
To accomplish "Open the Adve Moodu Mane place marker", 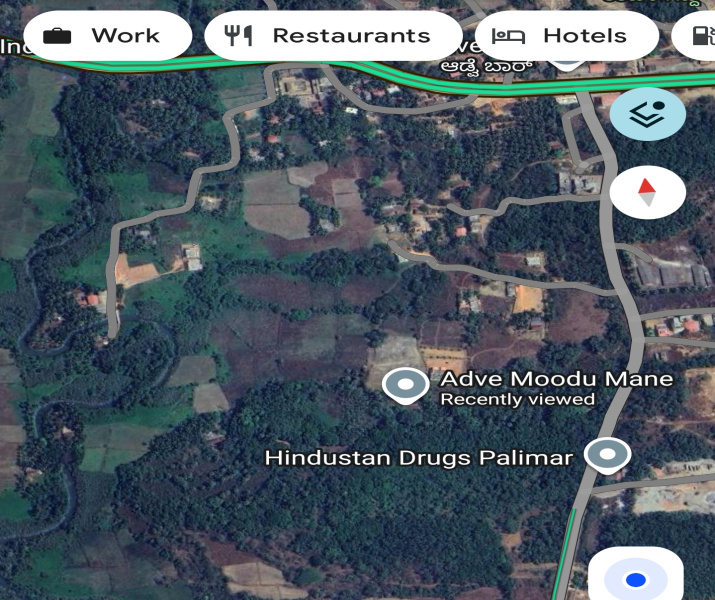I will point(405,384).
